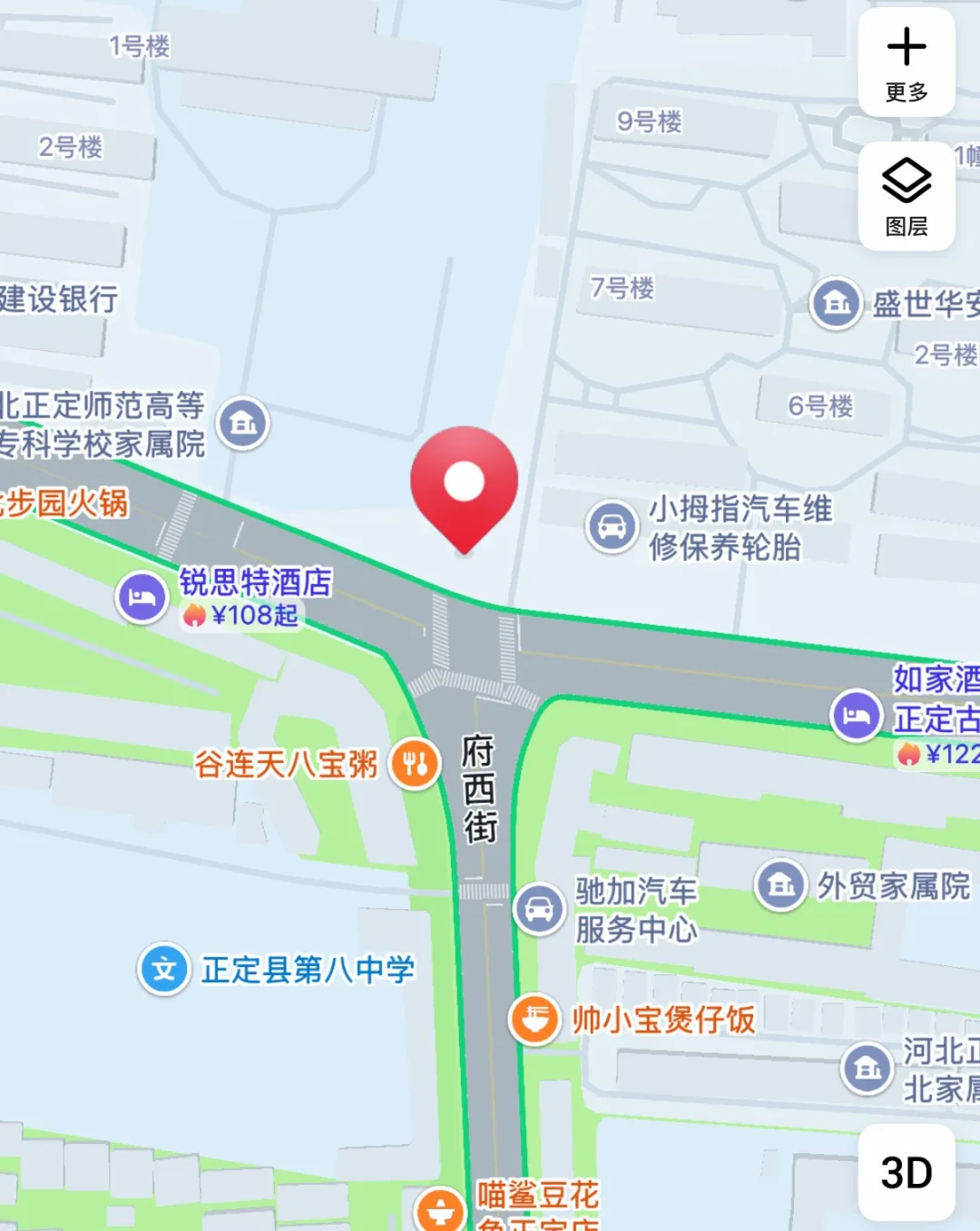This screenshot has height=1231, width=980.
Task: Tap the 谷连天八宝粥 restaurant marker
Action: pos(415,764)
